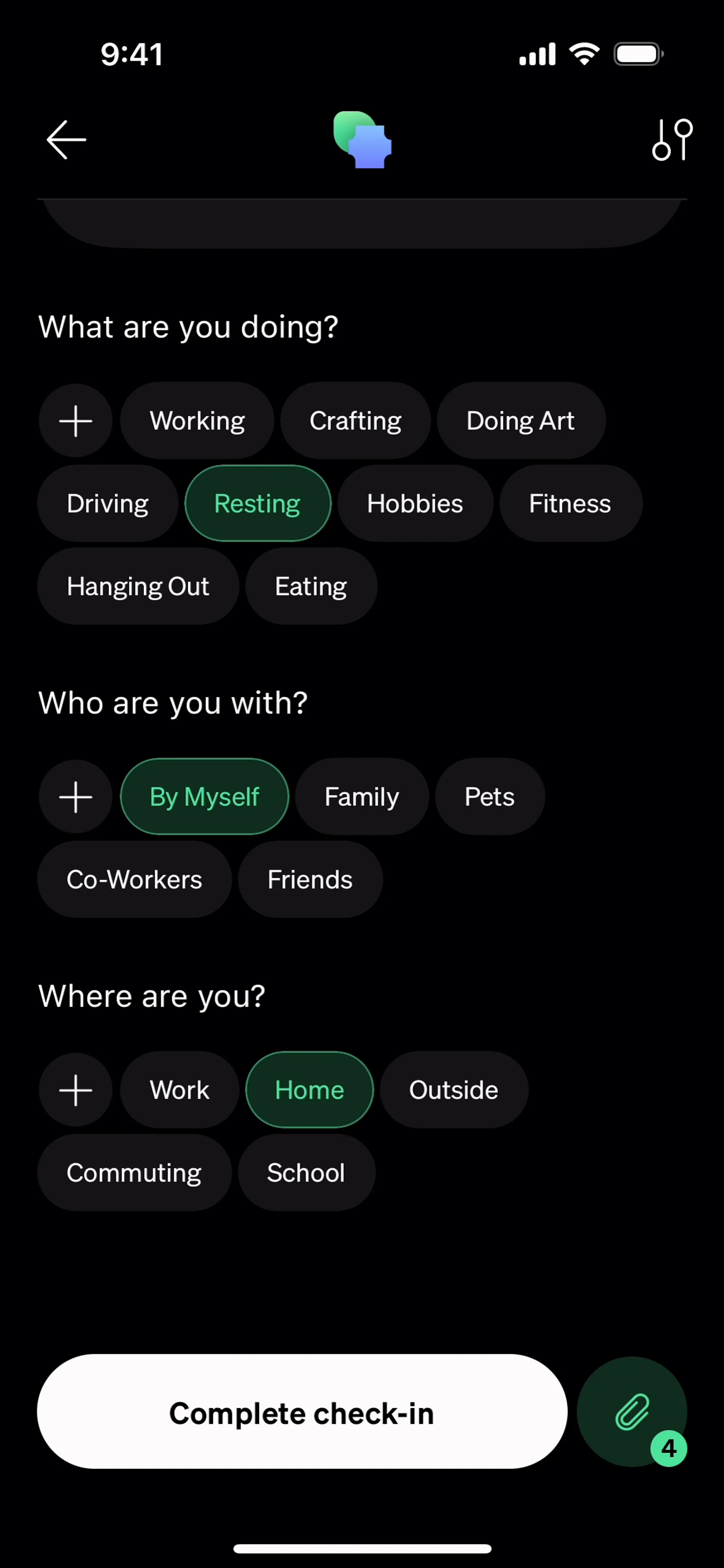Select the Driving chip
Viewport: 724px width, 1568px height.
[108, 503]
